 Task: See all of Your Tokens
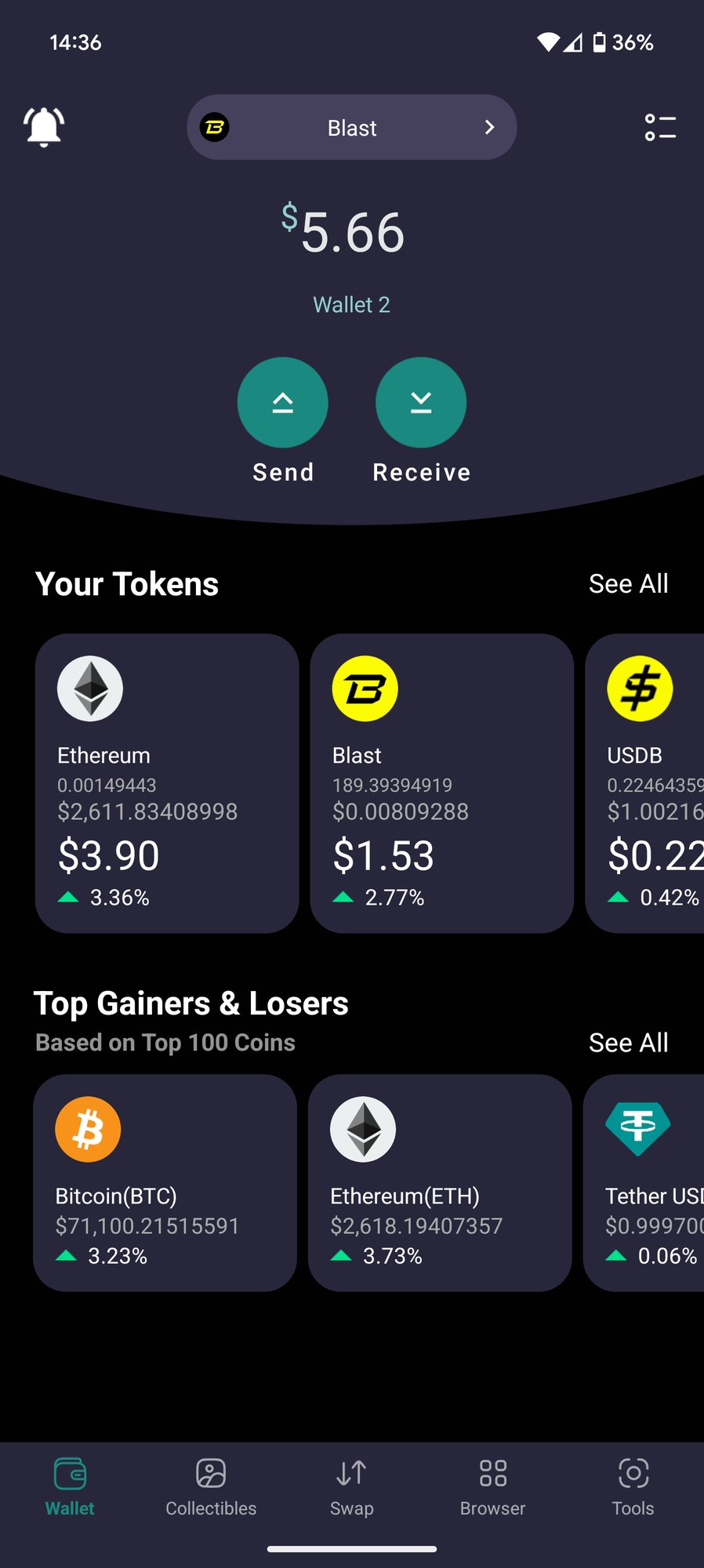point(628,584)
